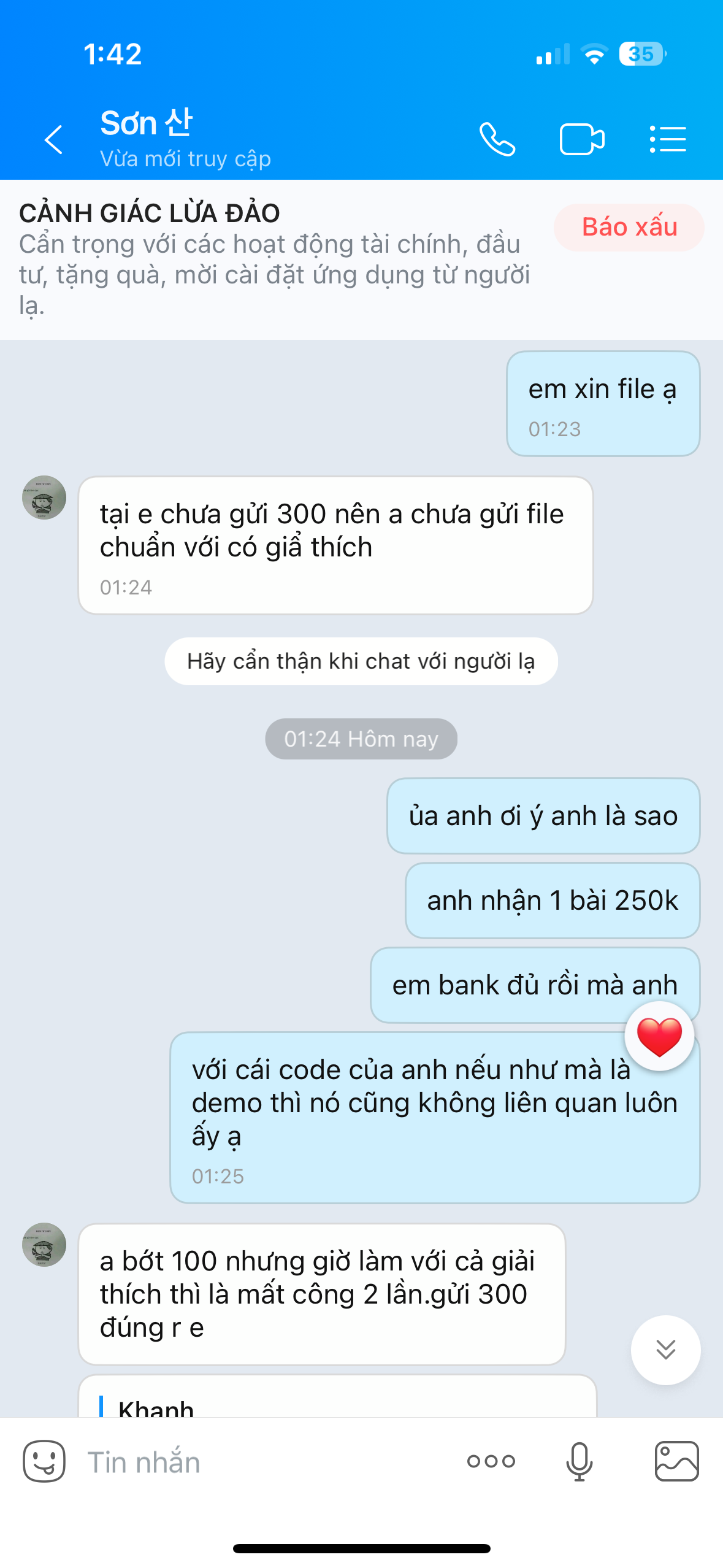Image resolution: width=723 pixels, height=1568 pixels.
Task: Open the photo gallery picker
Action: point(676,1462)
